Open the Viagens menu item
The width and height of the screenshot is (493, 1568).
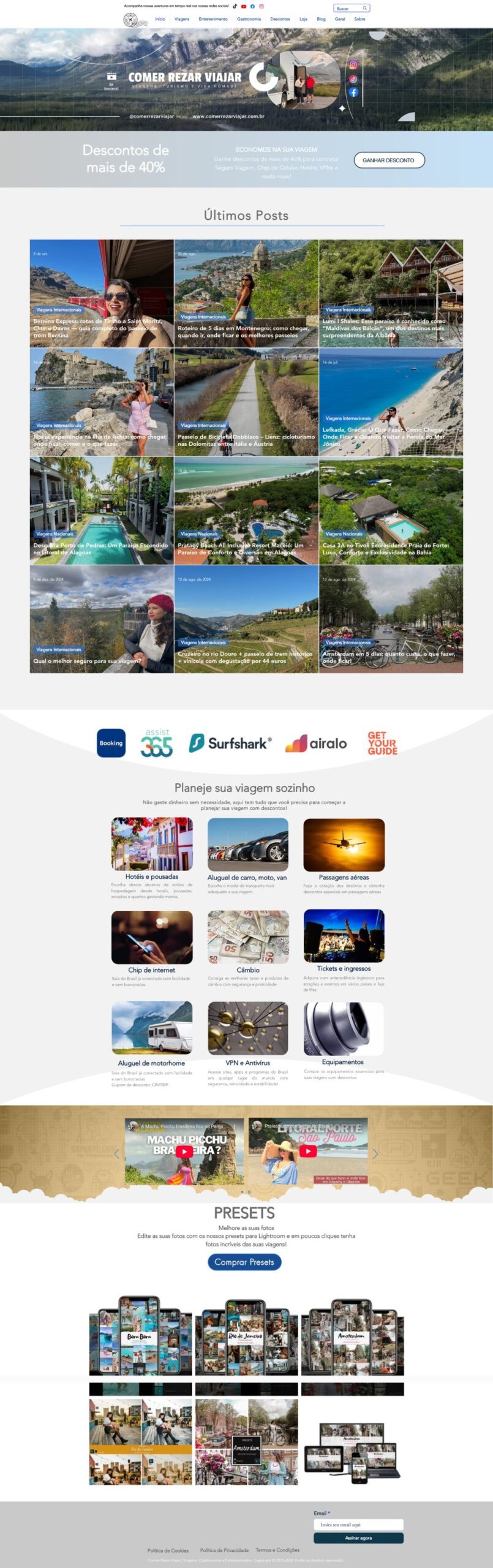click(182, 19)
